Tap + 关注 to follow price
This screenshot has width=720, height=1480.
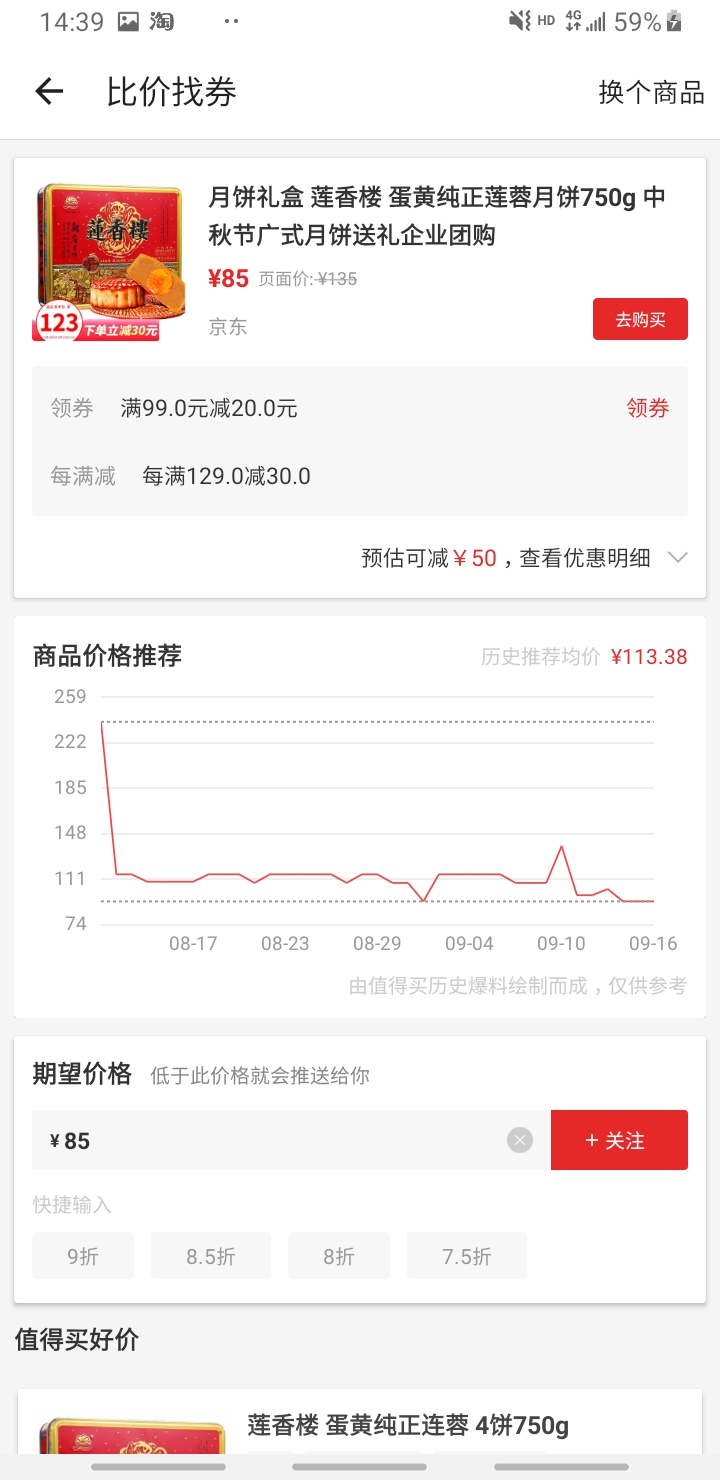(619, 1140)
